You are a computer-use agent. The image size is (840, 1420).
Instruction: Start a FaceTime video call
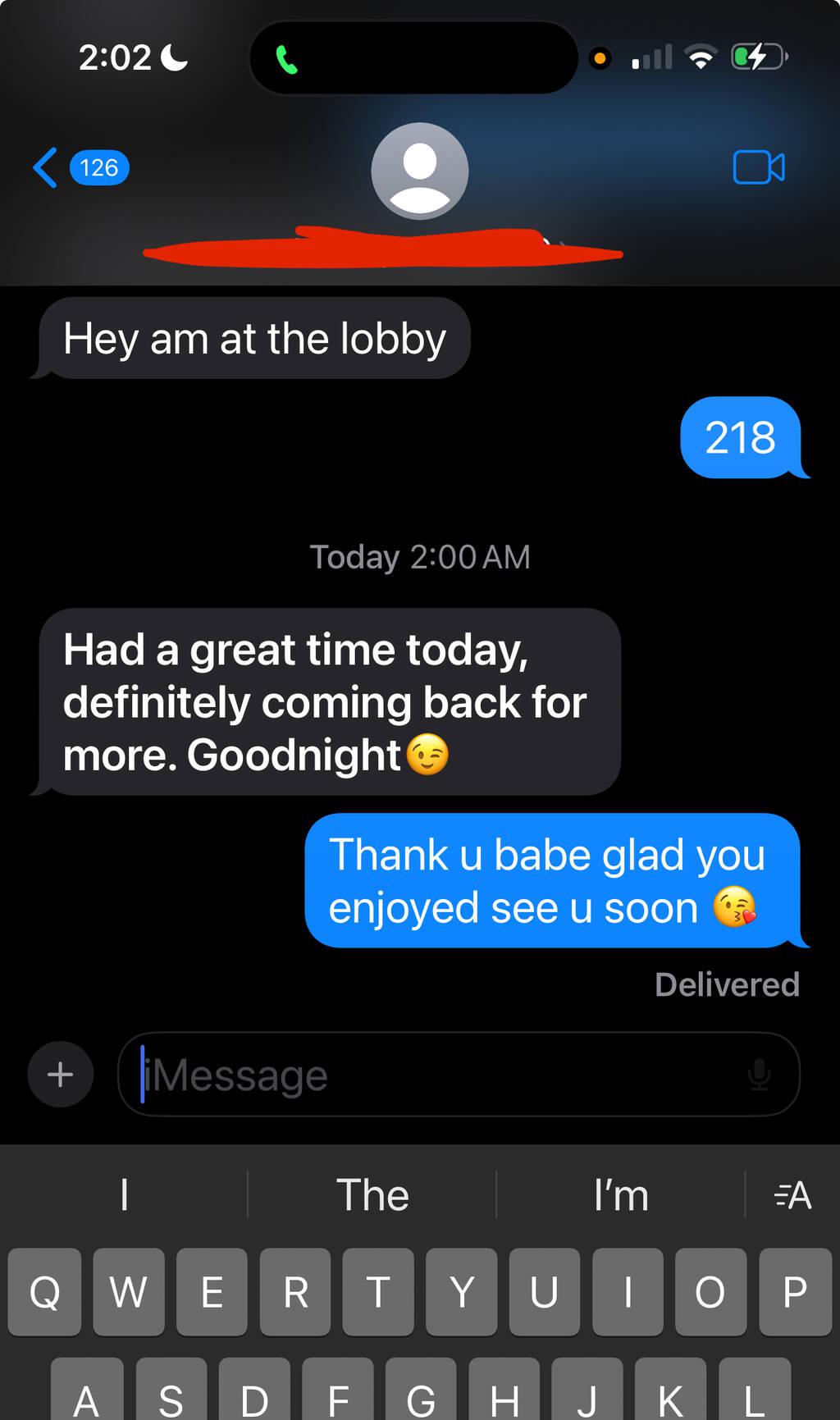[x=758, y=167]
